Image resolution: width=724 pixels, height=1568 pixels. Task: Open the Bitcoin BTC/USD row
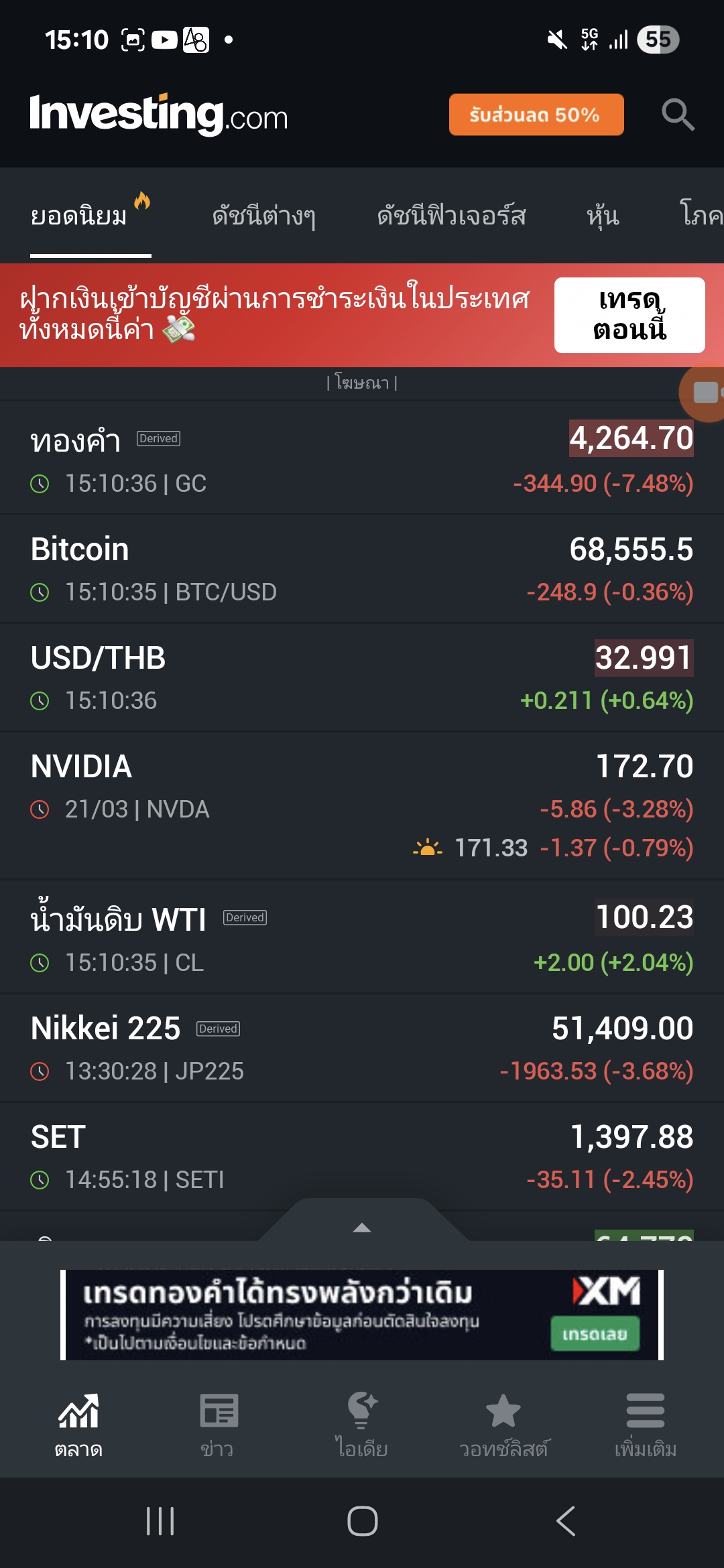(x=362, y=569)
